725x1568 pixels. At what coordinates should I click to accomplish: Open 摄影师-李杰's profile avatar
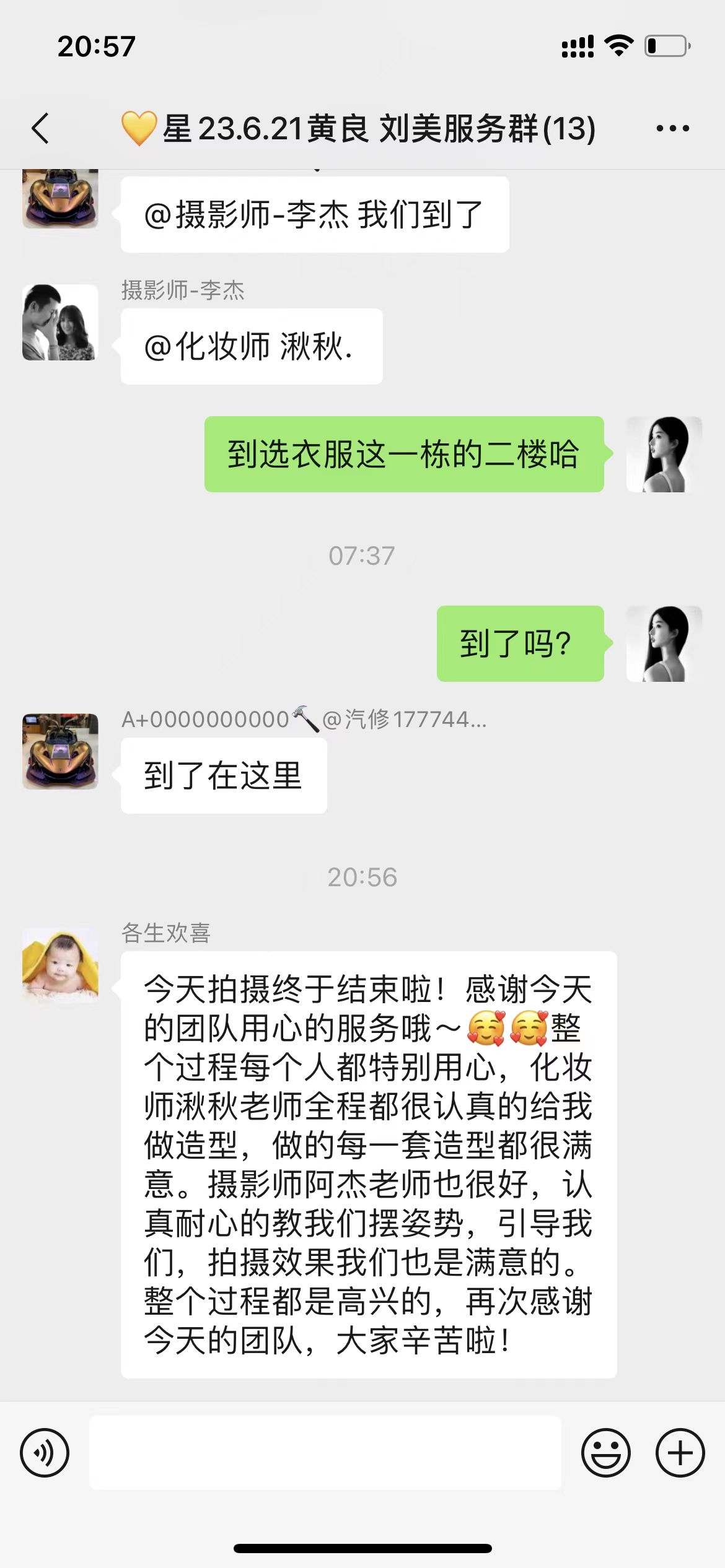click(x=60, y=323)
